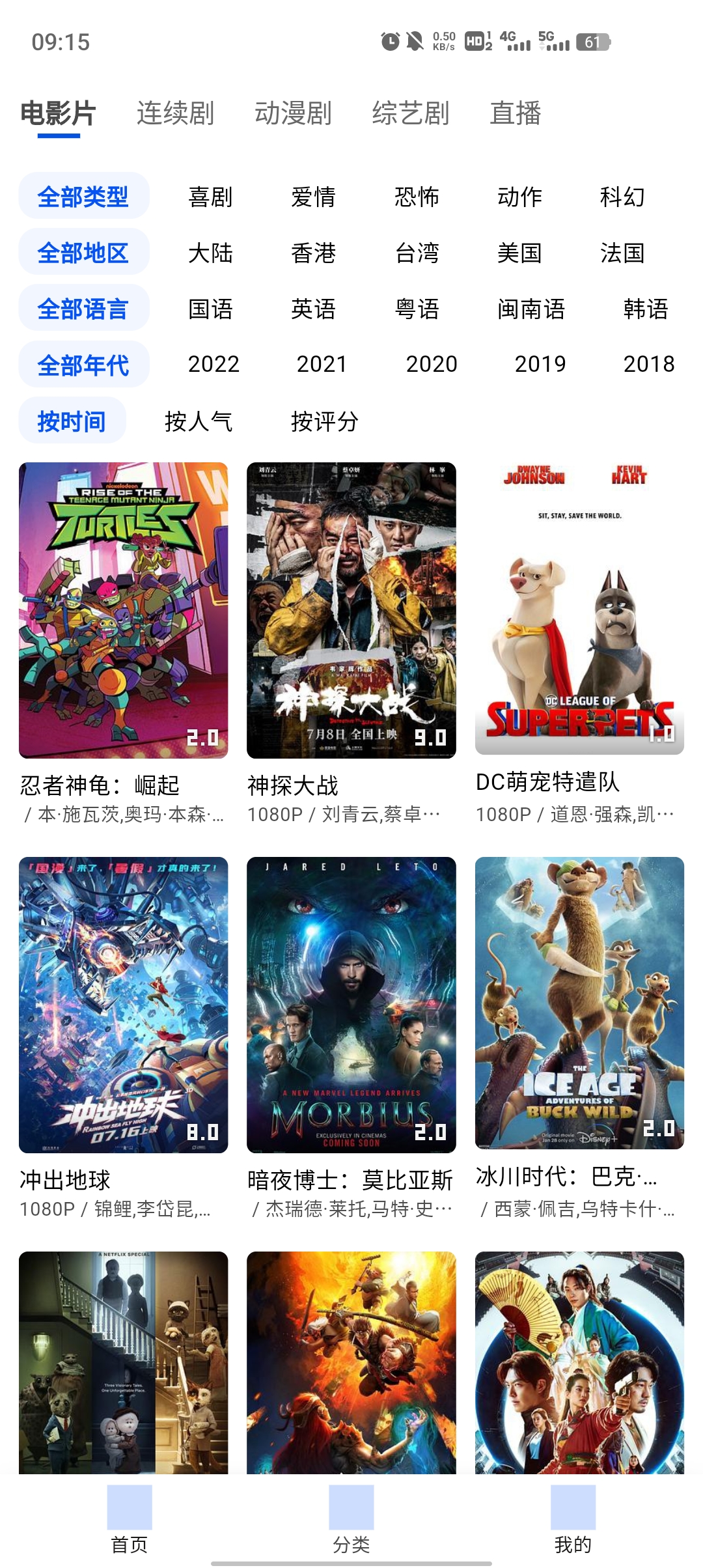Open the 全部地区 filter

pyautogui.click(x=84, y=252)
